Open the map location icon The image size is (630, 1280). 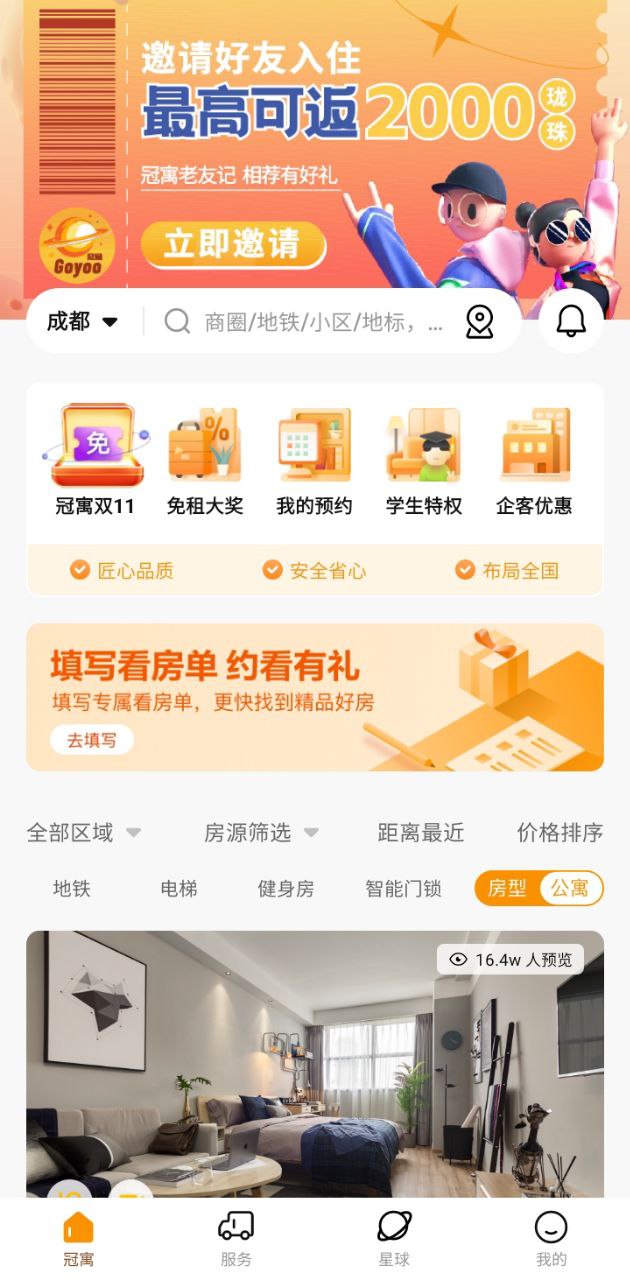480,322
